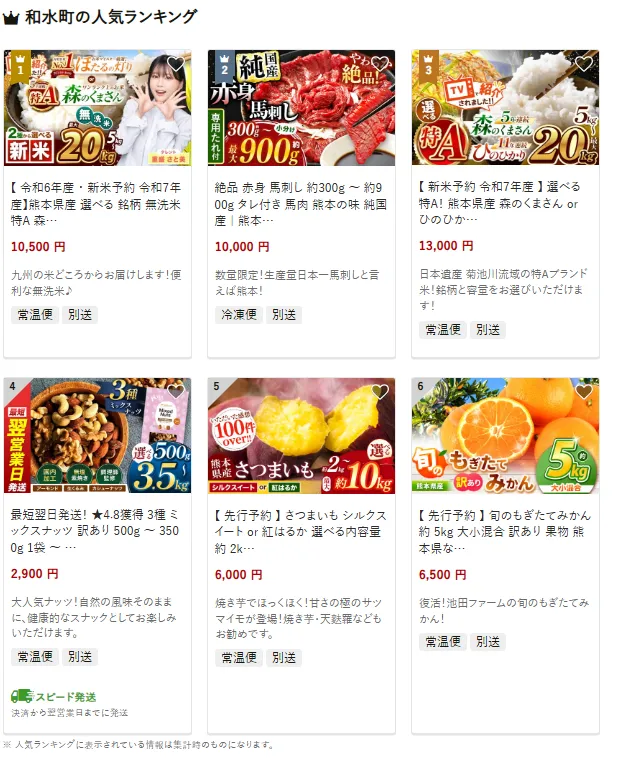622x763 pixels.
Task: Favorite the mikan product
Action: 583,392
